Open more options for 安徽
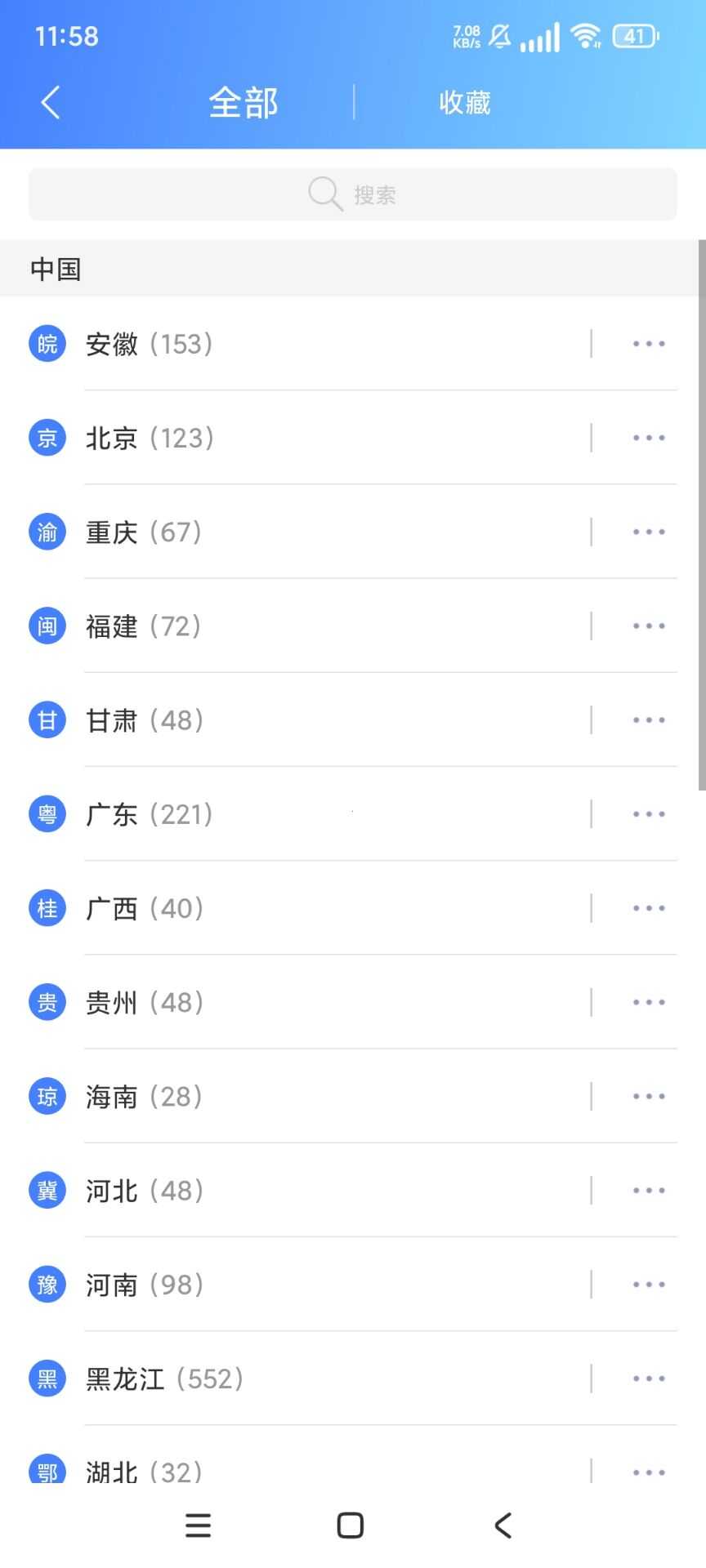The image size is (706, 1568). tap(648, 344)
